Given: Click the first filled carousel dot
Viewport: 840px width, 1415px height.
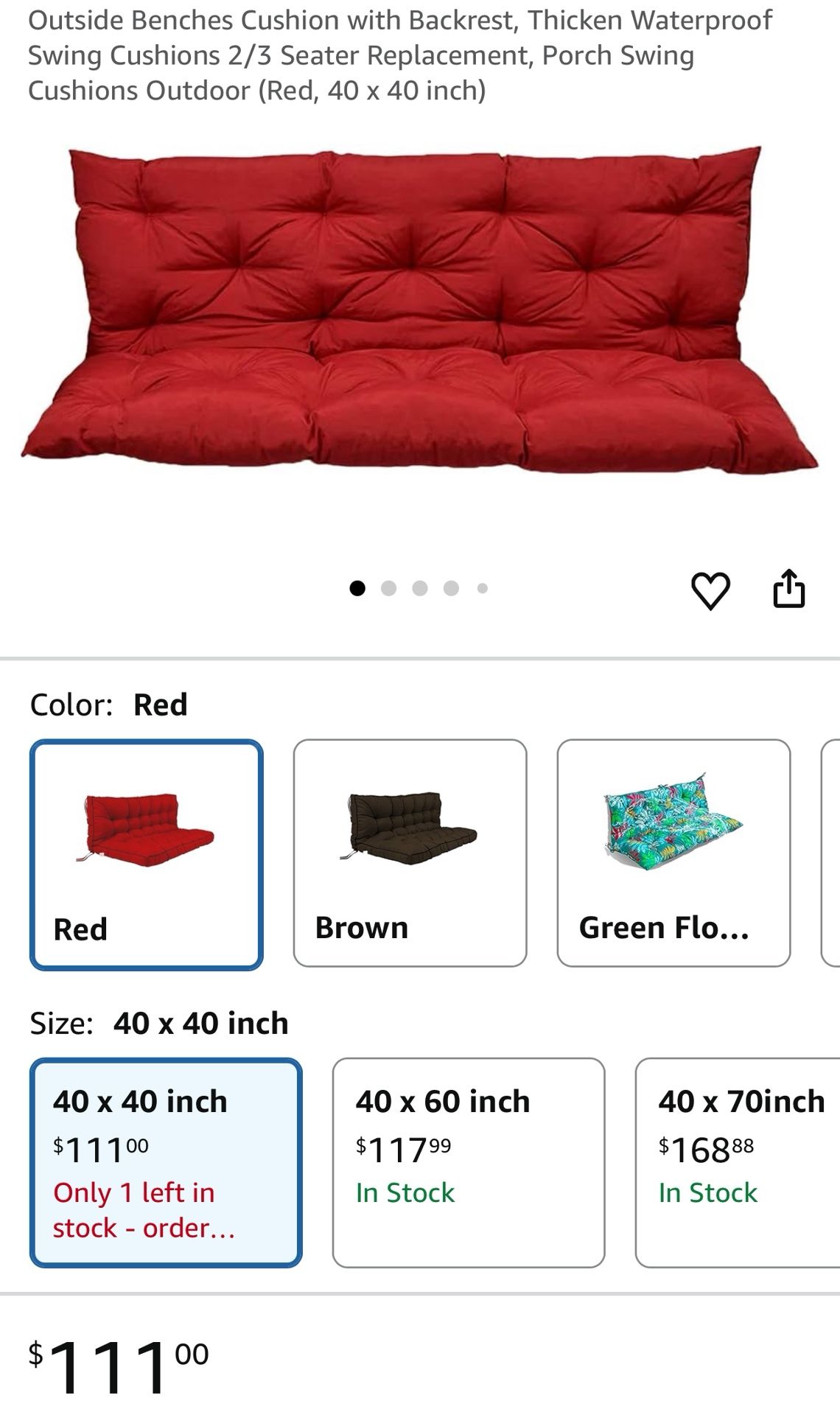Looking at the screenshot, I should point(358,587).
